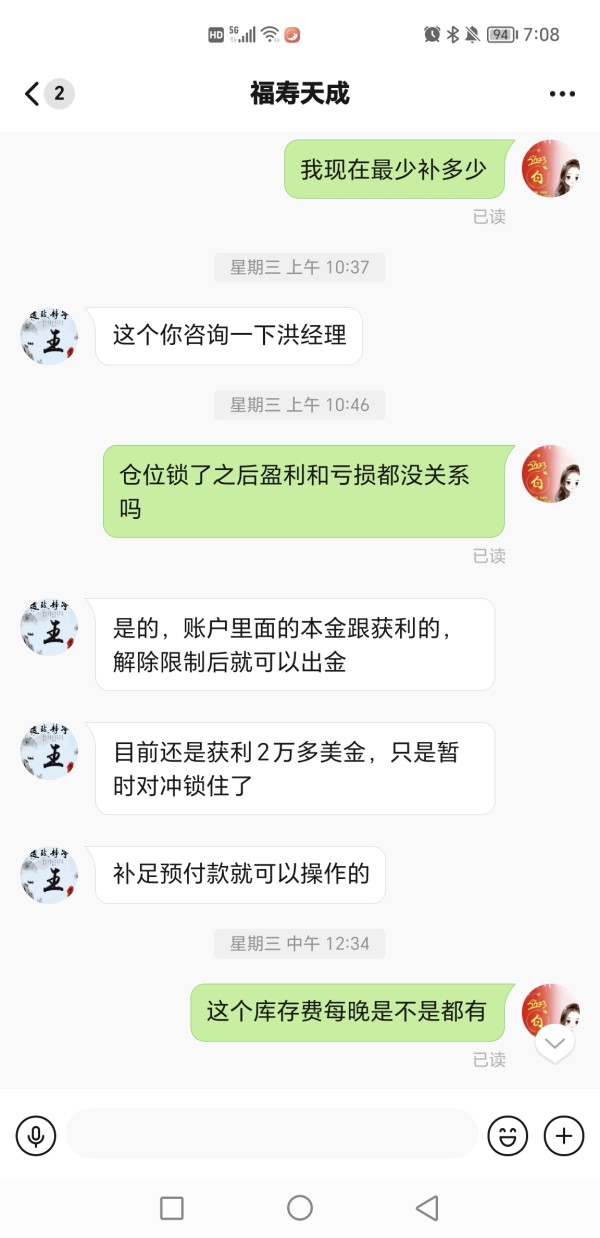This screenshot has width=600, height=1238.
Task: Open recent apps with the square button
Action: point(172,1208)
